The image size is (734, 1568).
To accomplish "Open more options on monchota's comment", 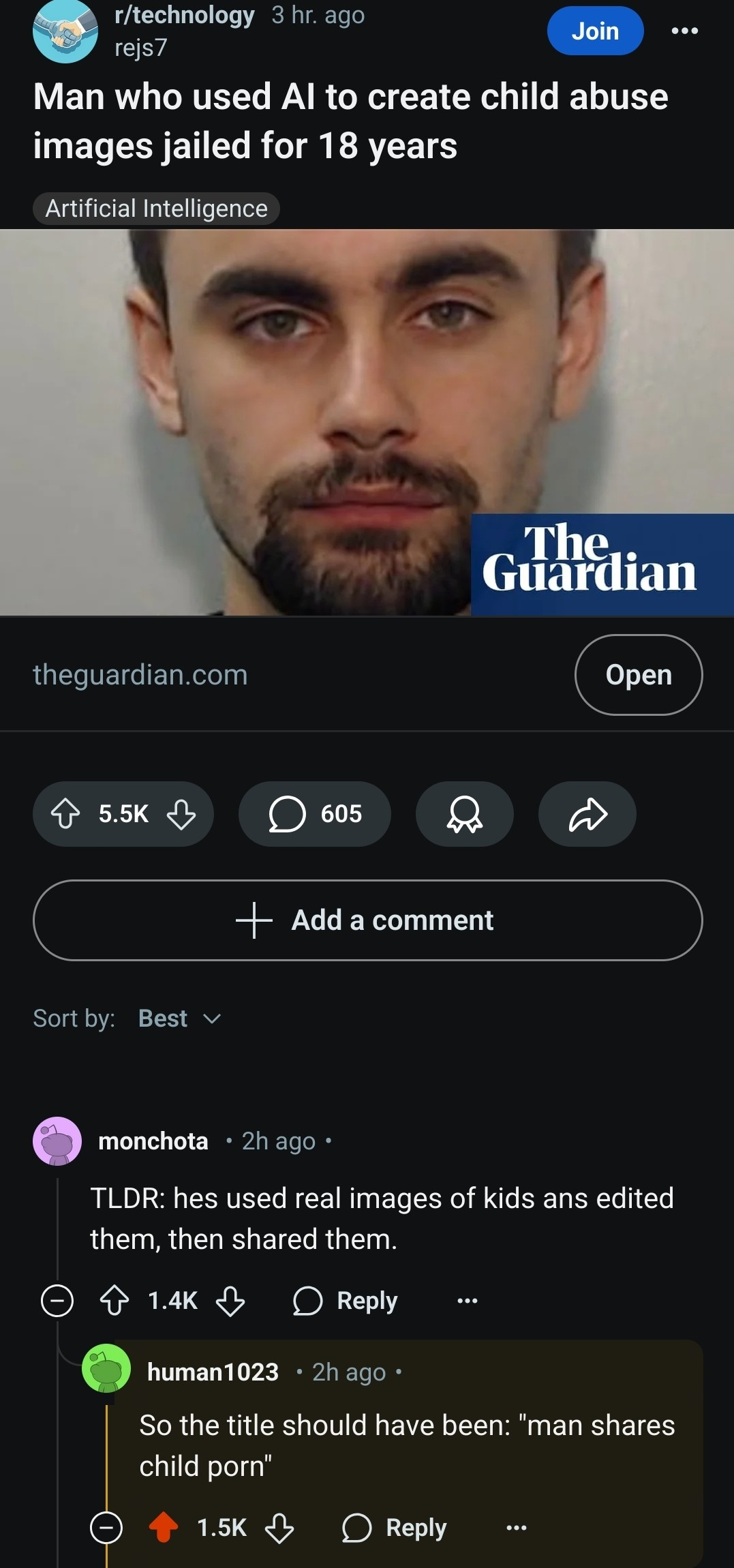I will [x=468, y=1301].
